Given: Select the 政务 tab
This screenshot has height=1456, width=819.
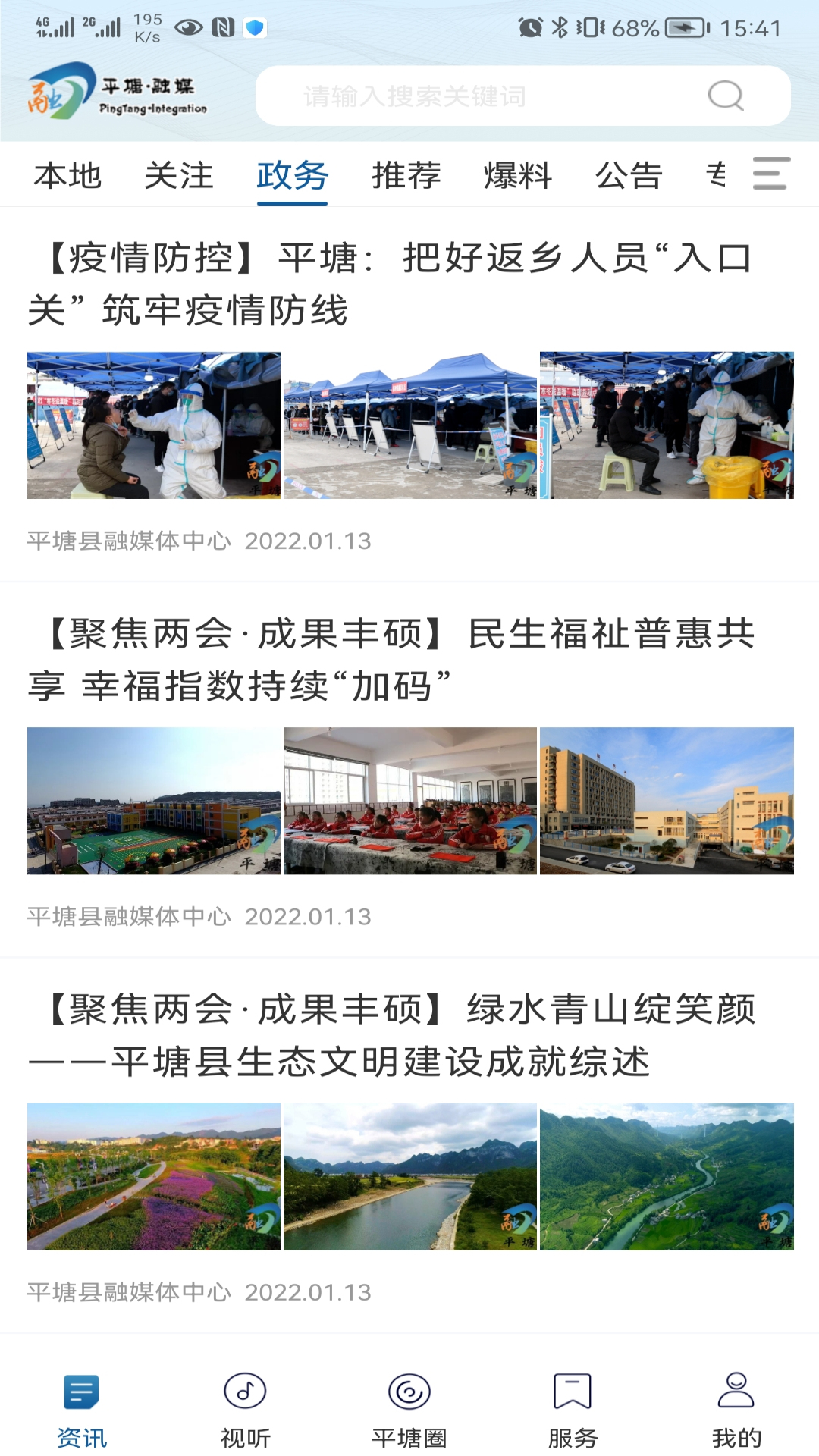Looking at the screenshot, I should tap(292, 176).
